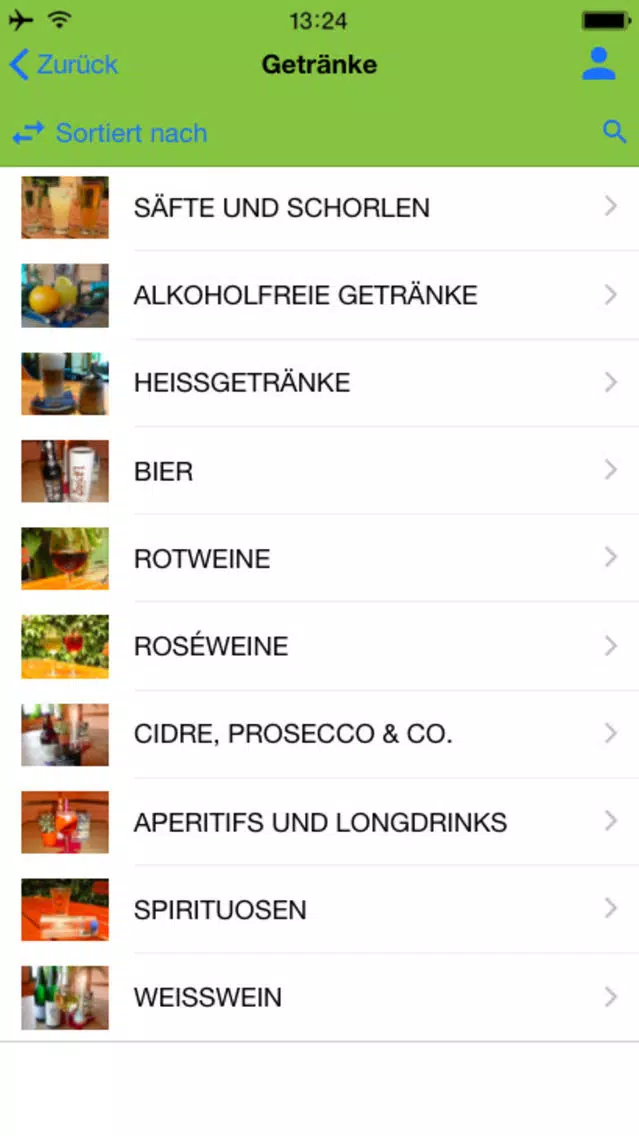Open Aperitifs und Longdrinks
The height and width of the screenshot is (1136, 639).
320,822
